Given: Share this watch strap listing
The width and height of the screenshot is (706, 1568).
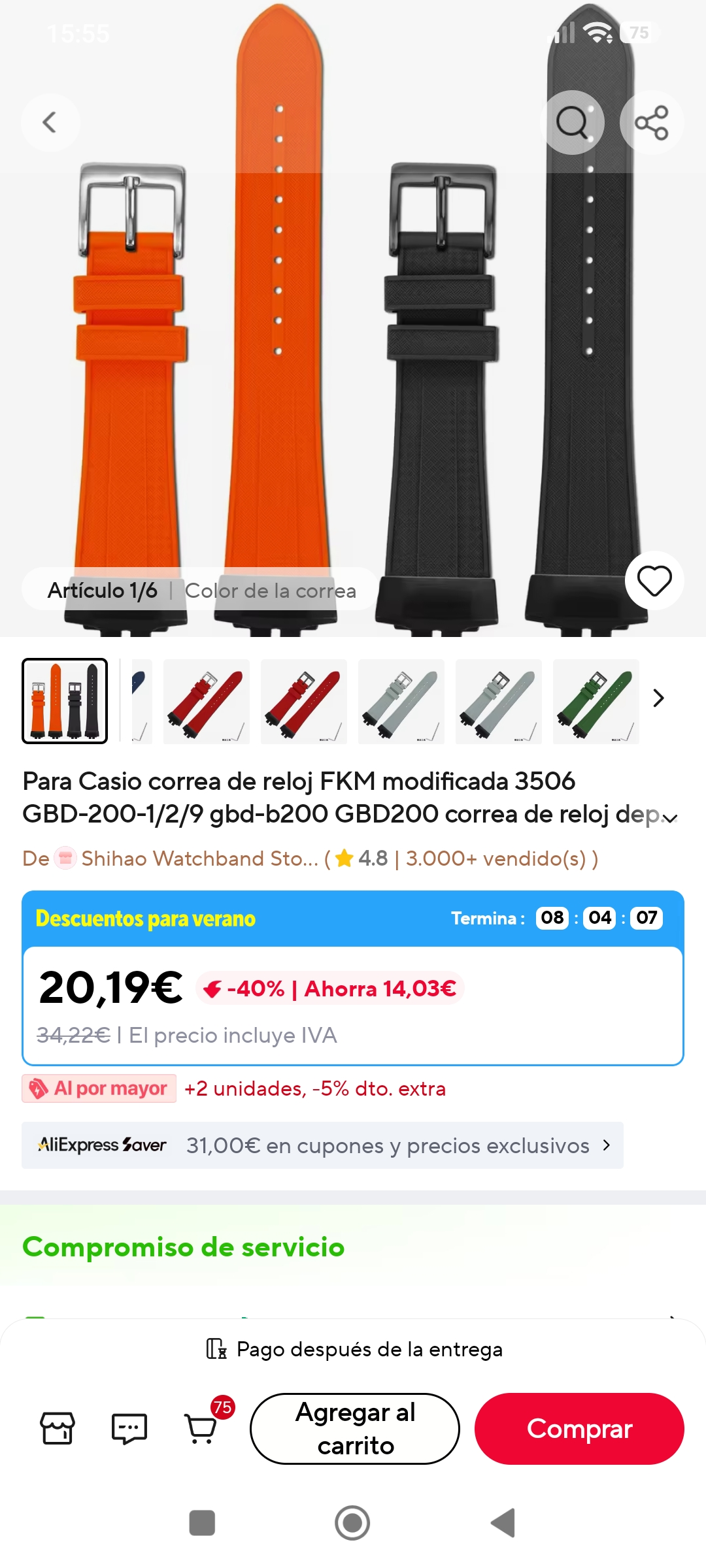Looking at the screenshot, I should [652, 122].
